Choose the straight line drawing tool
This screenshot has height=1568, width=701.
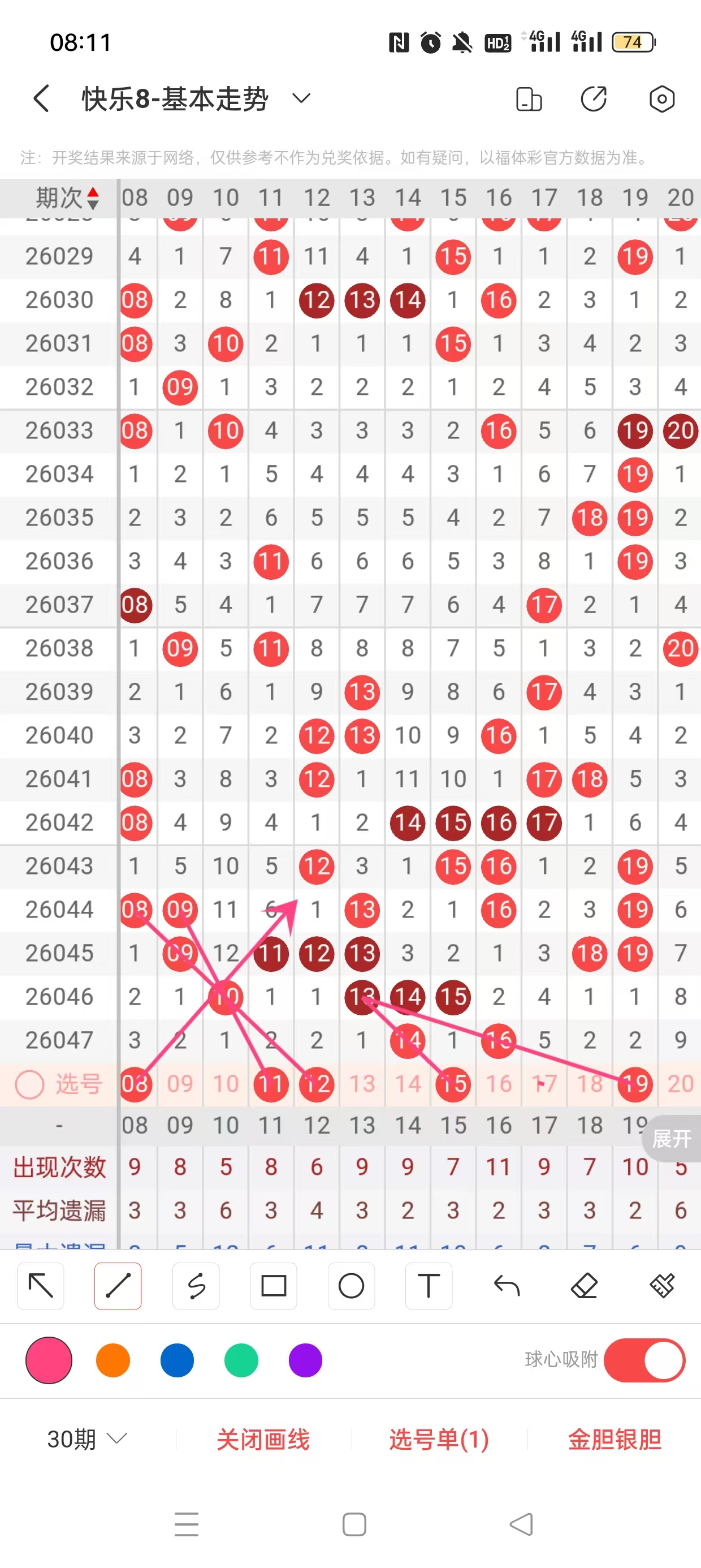point(118,1286)
